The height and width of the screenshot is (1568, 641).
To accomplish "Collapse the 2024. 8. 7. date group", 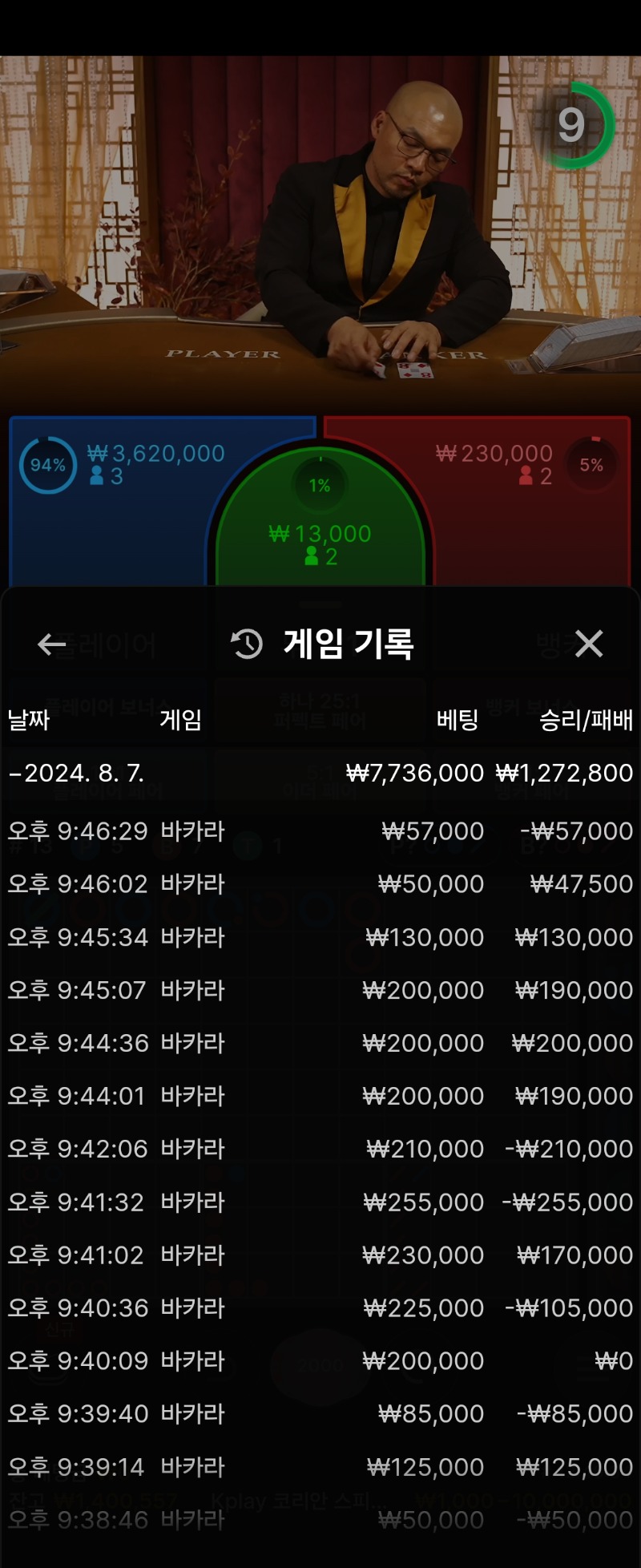I will tap(76, 773).
